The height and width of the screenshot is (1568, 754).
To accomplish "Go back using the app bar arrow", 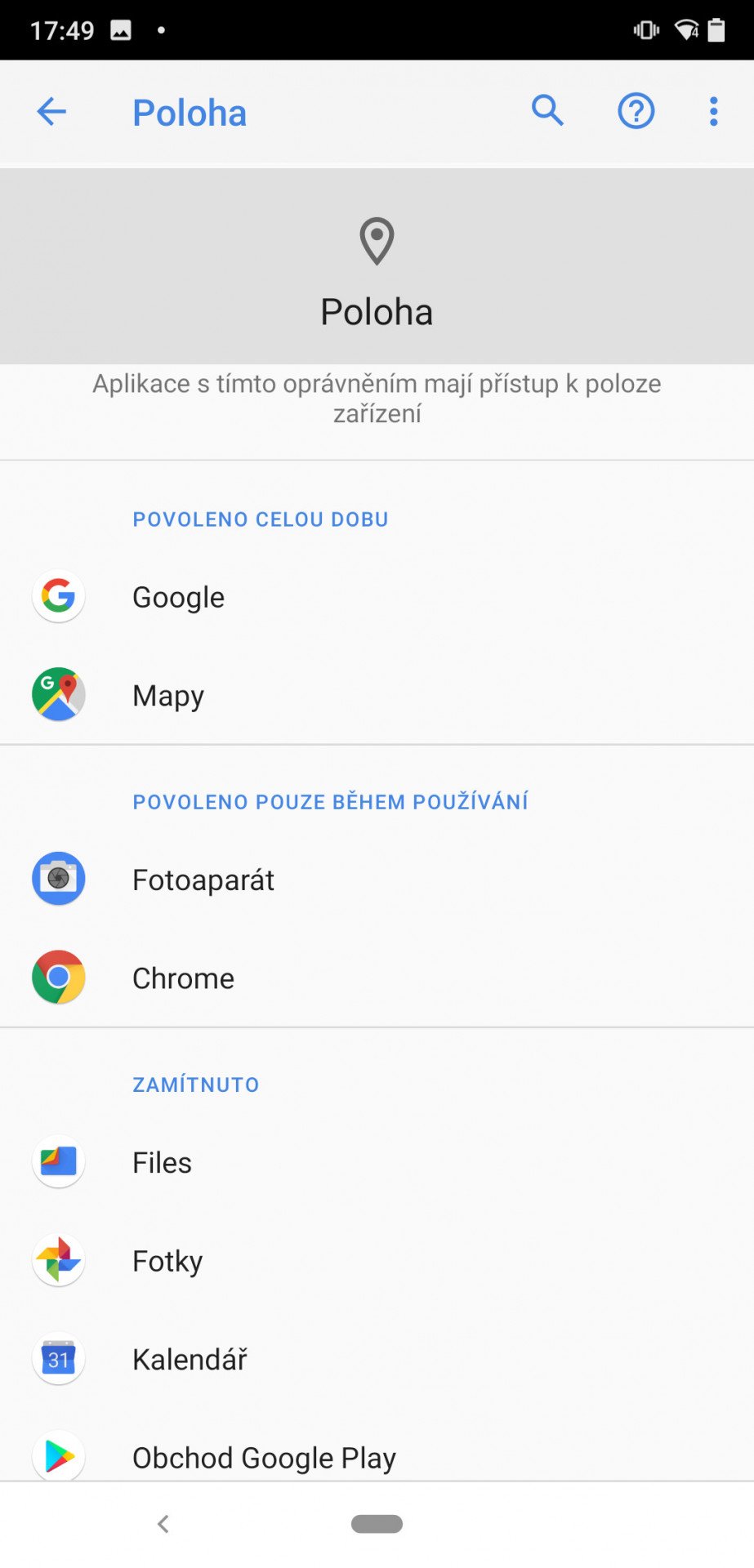I will (51, 112).
